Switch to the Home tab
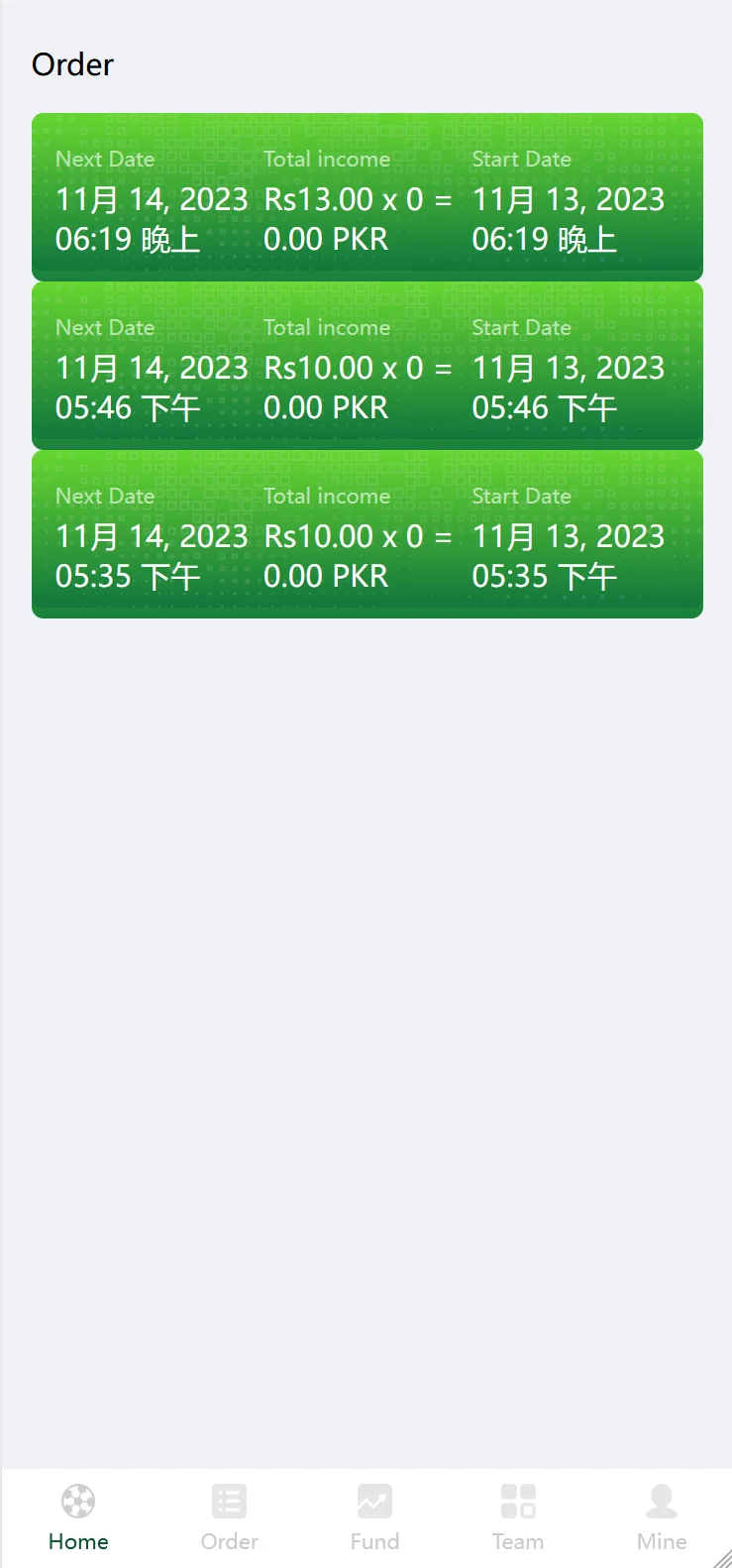Screen dimensions: 732x1568 click(x=78, y=1516)
